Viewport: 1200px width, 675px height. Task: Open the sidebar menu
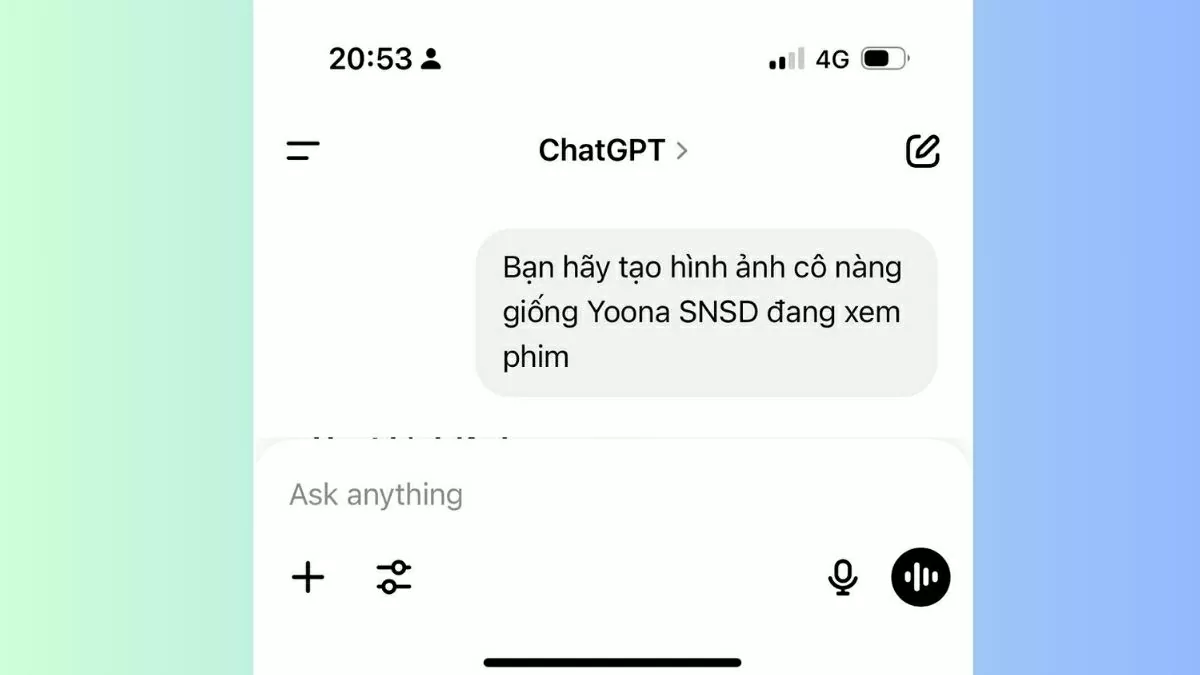tap(303, 151)
